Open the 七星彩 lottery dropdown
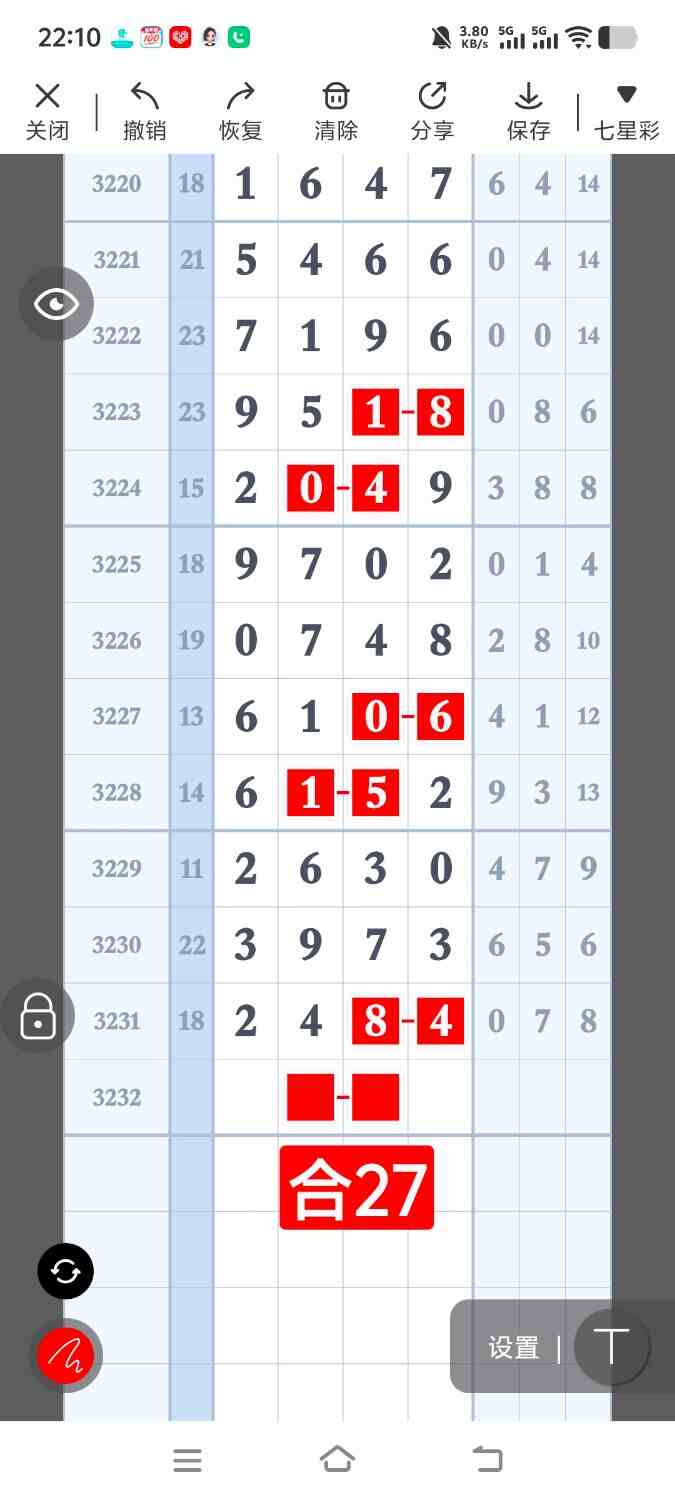Viewport: 675px width, 1500px height. coord(626,111)
